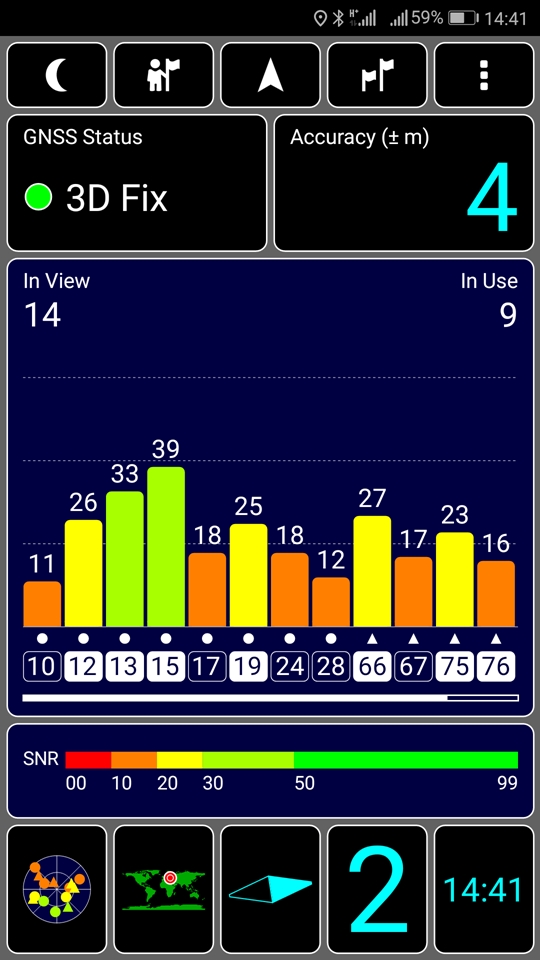Open the two-flags route button
540x960 pixels.
tap(377, 75)
